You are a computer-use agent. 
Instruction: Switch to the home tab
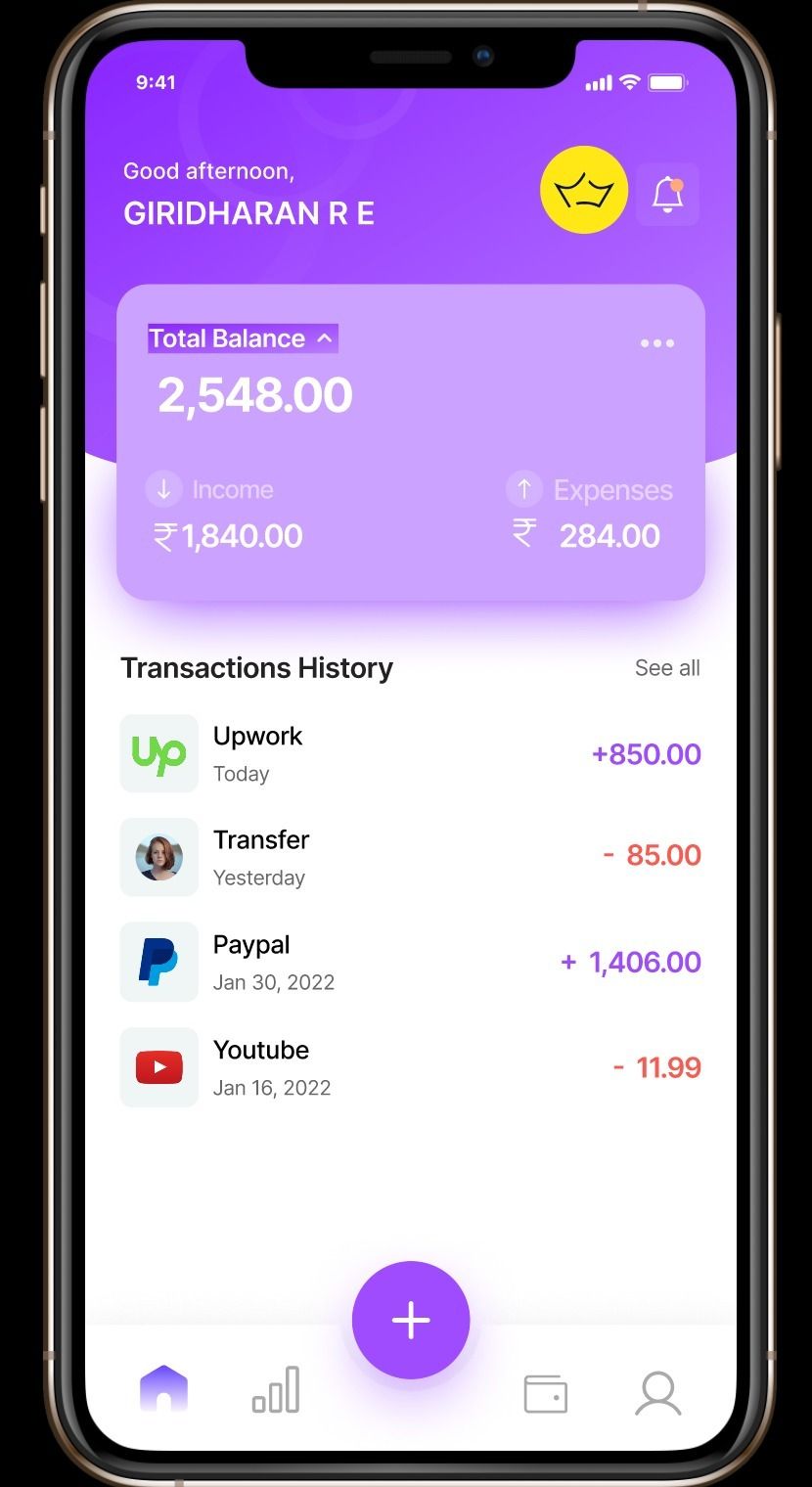pyautogui.click(x=163, y=1389)
